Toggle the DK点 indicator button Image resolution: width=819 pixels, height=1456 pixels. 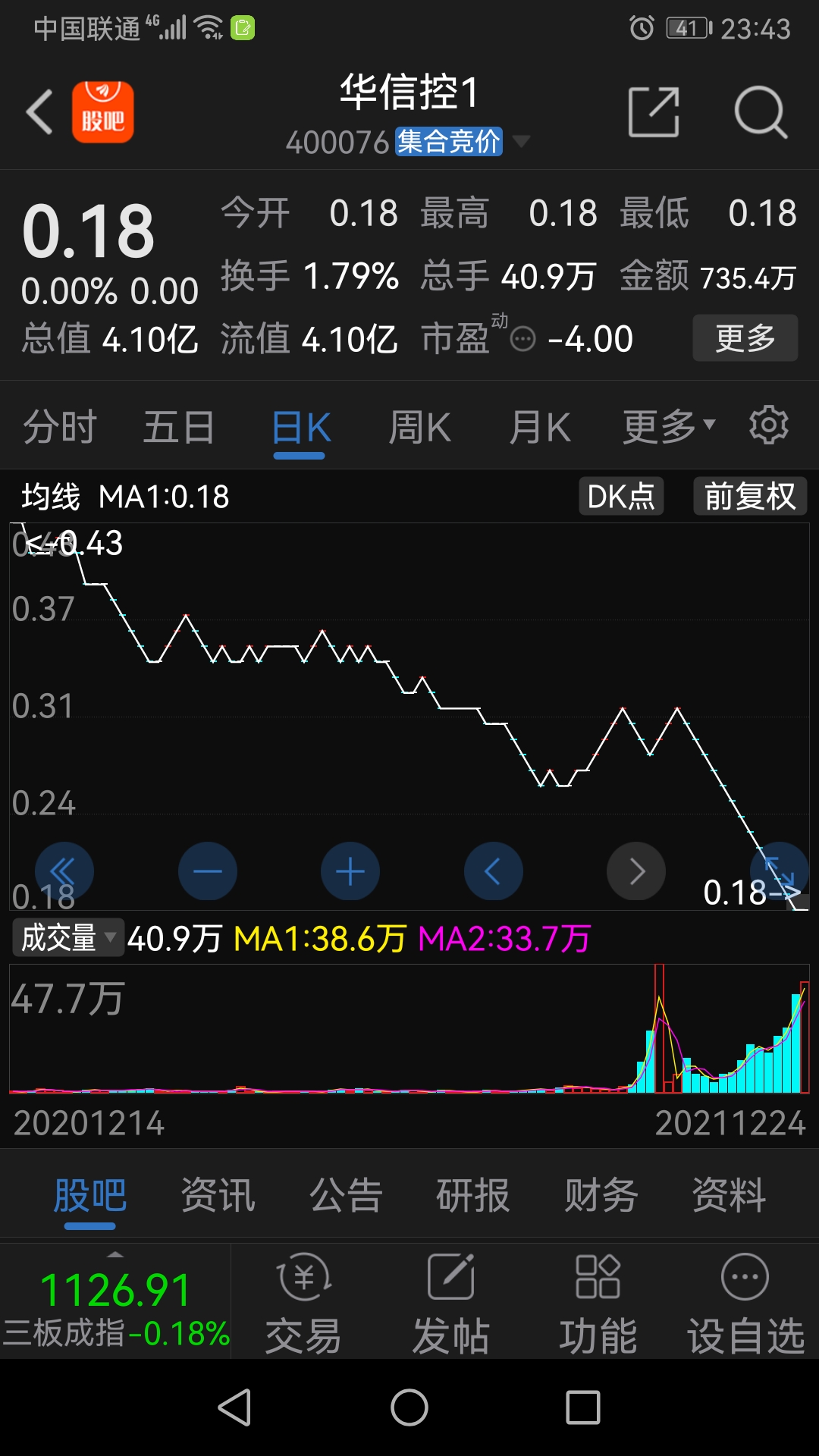pyautogui.click(x=621, y=496)
